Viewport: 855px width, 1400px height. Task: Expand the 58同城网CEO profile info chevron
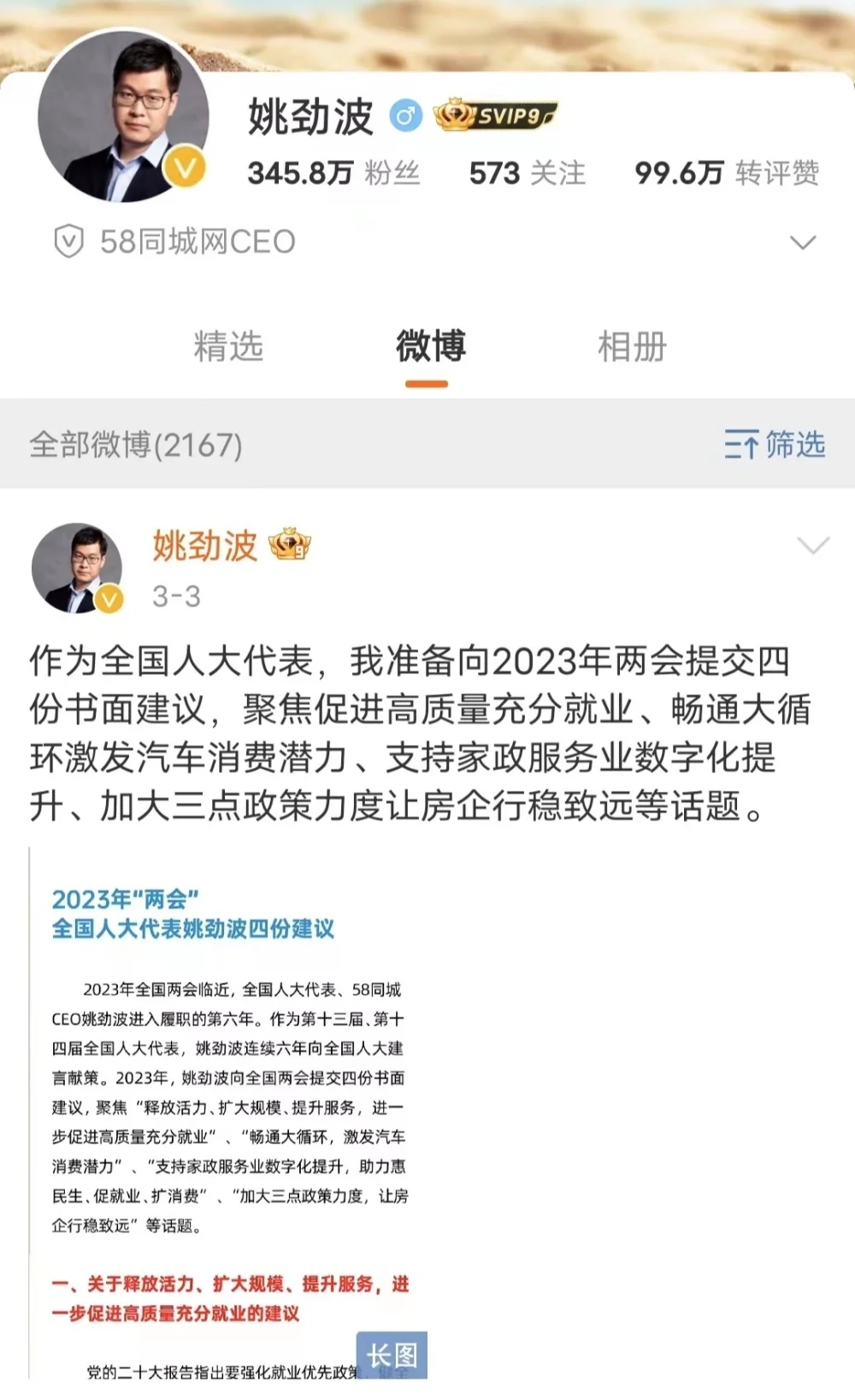point(802,242)
